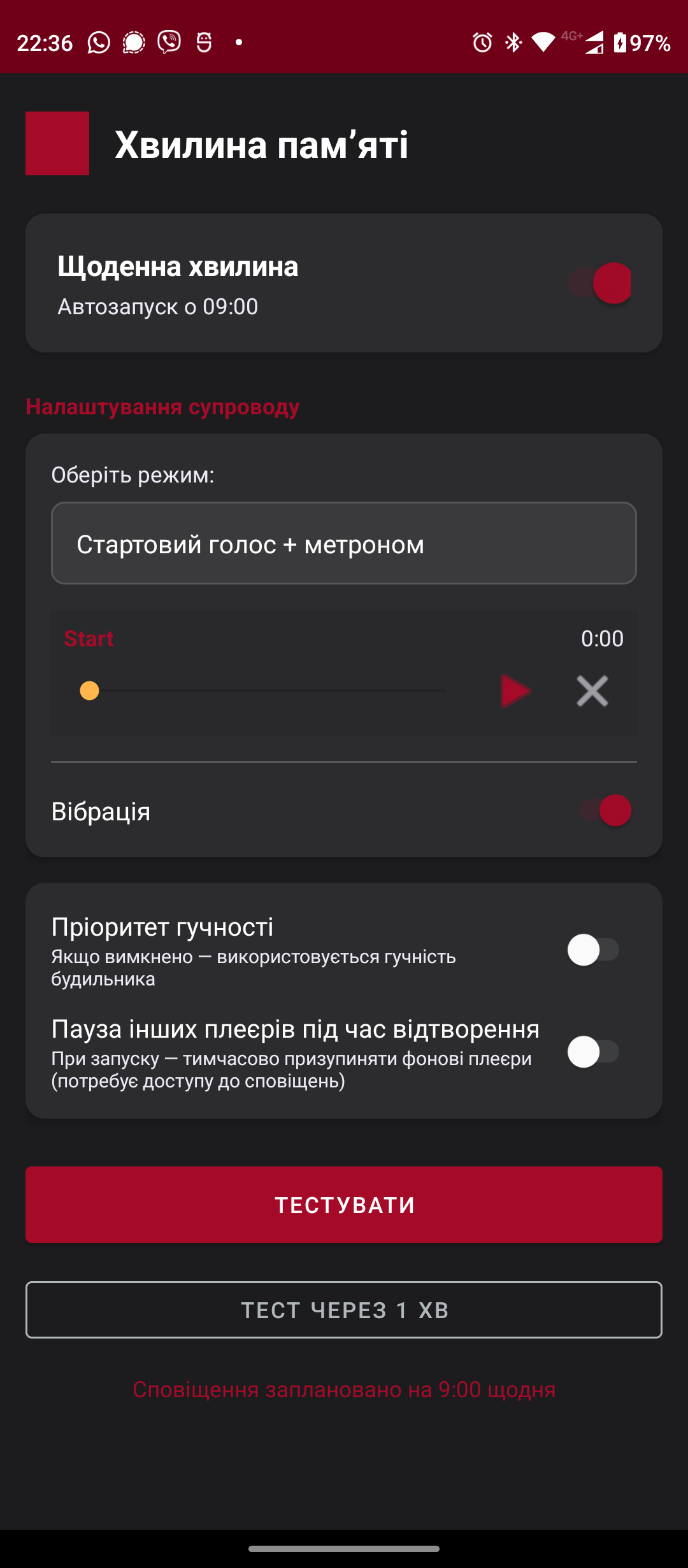688x1568 pixels.
Task: Remove the Start audio with the X
Action: click(x=592, y=691)
